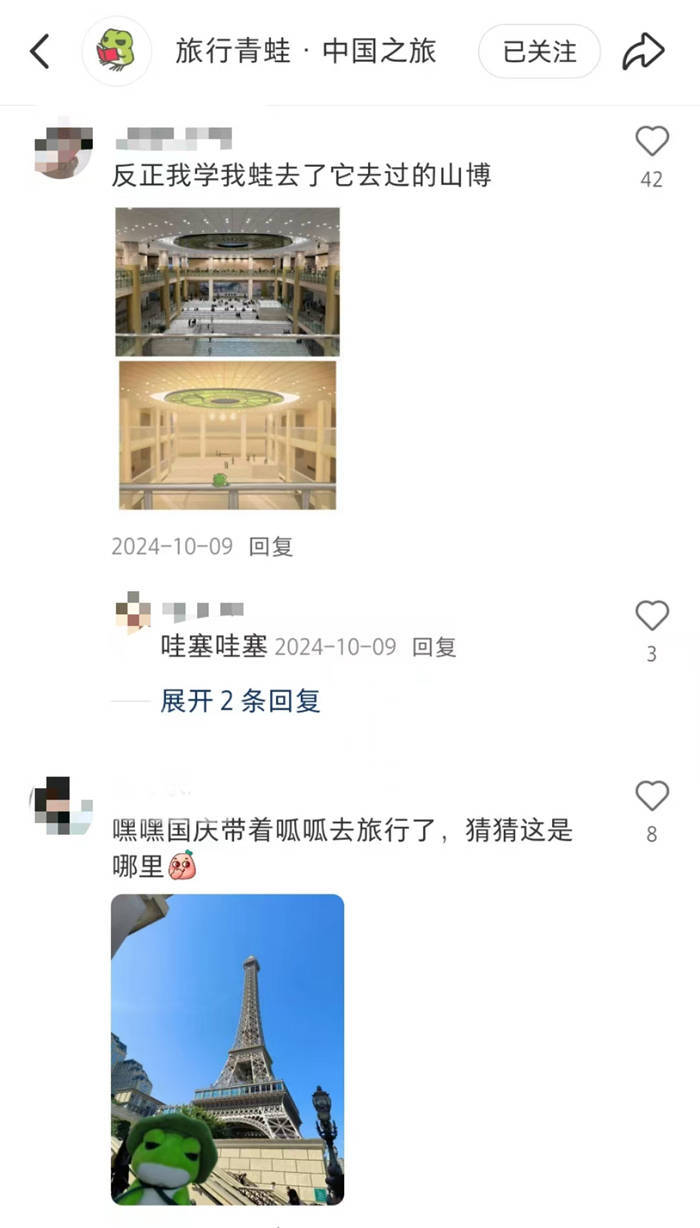
Task: Open the 旅行青蛙 frog avatar profile
Action: click(x=116, y=51)
